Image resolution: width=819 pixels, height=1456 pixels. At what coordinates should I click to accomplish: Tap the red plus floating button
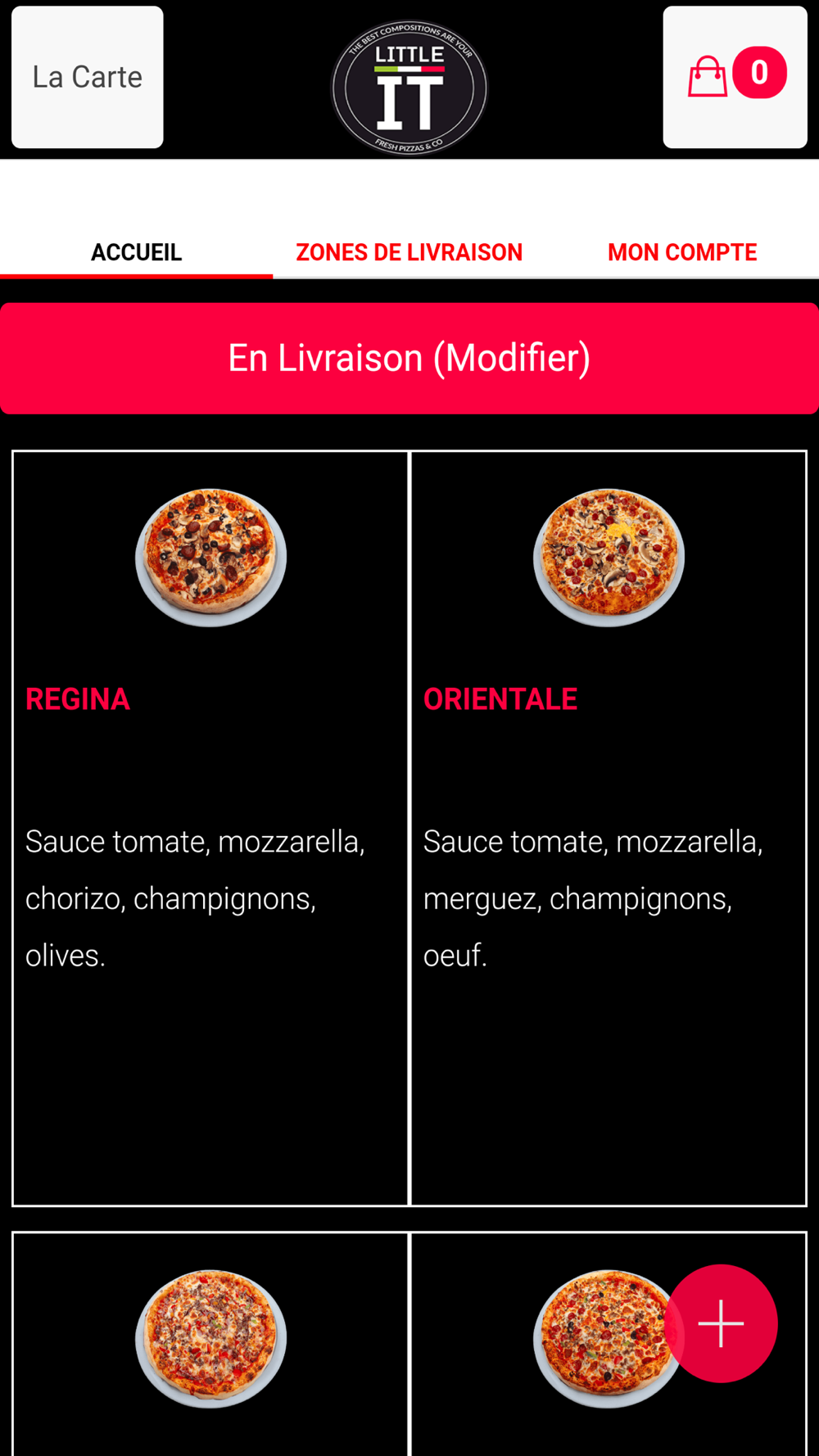click(721, 1323)
